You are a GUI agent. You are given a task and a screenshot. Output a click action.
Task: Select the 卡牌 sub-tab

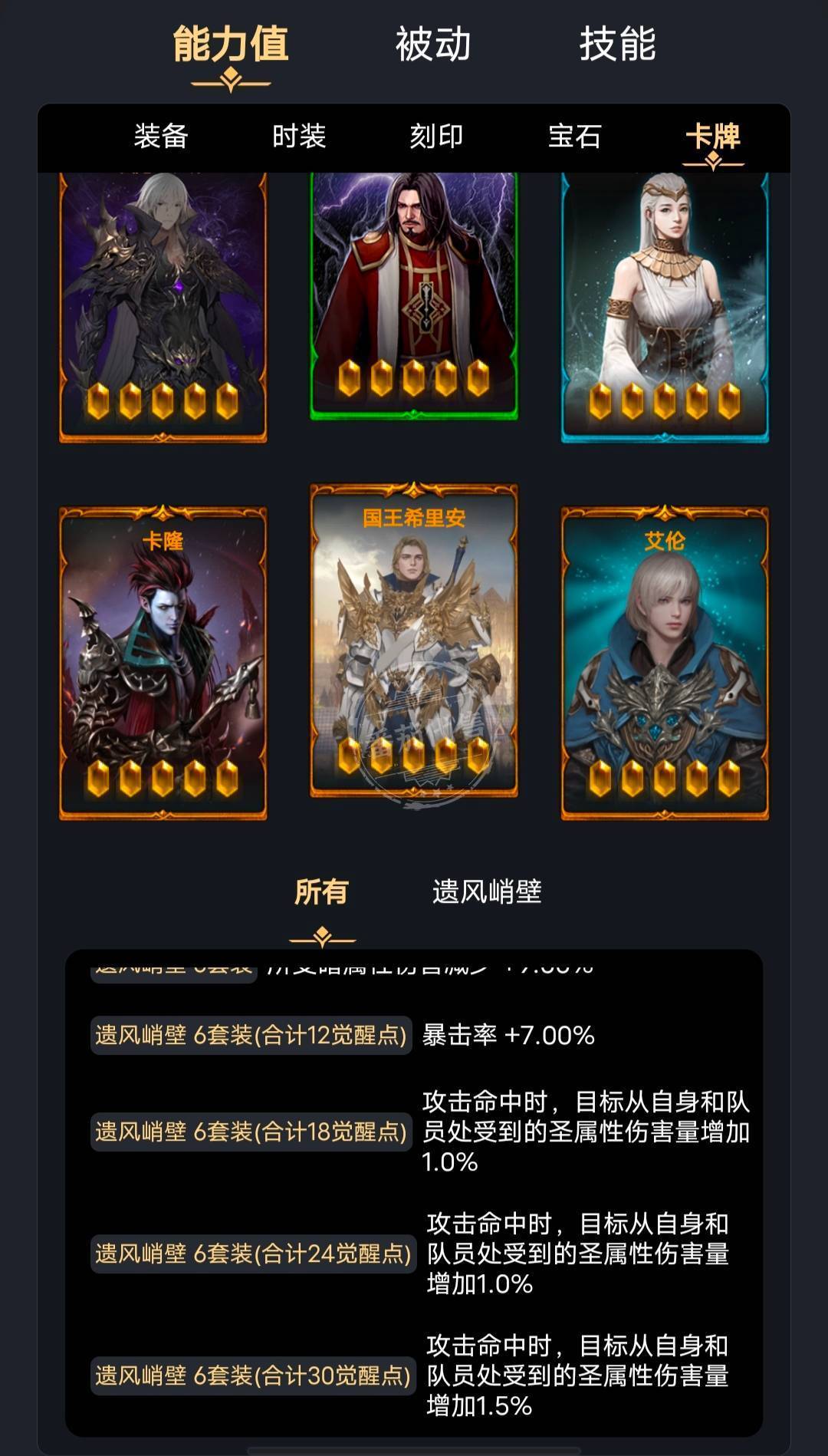coord(713,137)
